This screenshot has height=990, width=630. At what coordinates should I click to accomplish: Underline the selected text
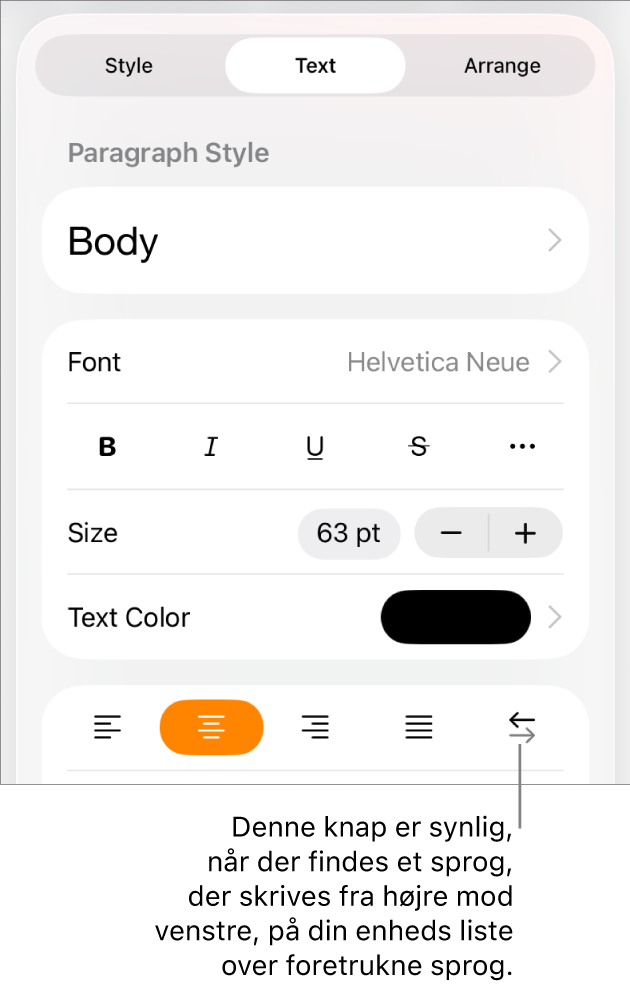point(315,447)
